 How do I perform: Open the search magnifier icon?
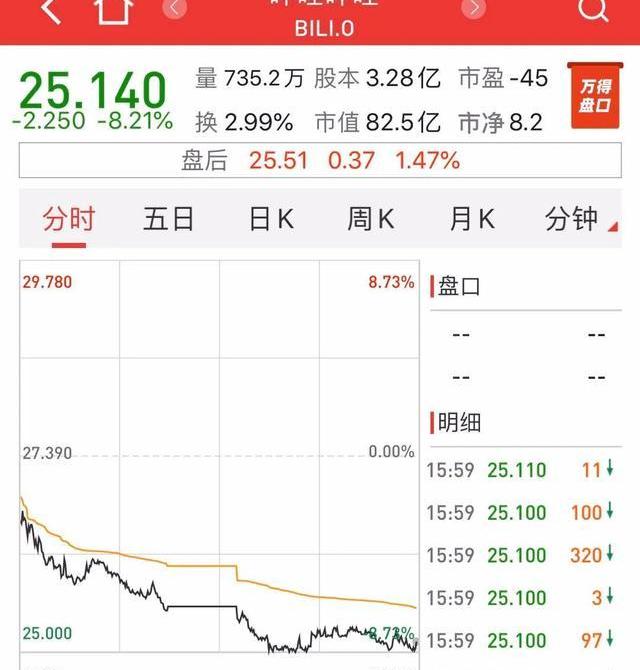point(593,10)
